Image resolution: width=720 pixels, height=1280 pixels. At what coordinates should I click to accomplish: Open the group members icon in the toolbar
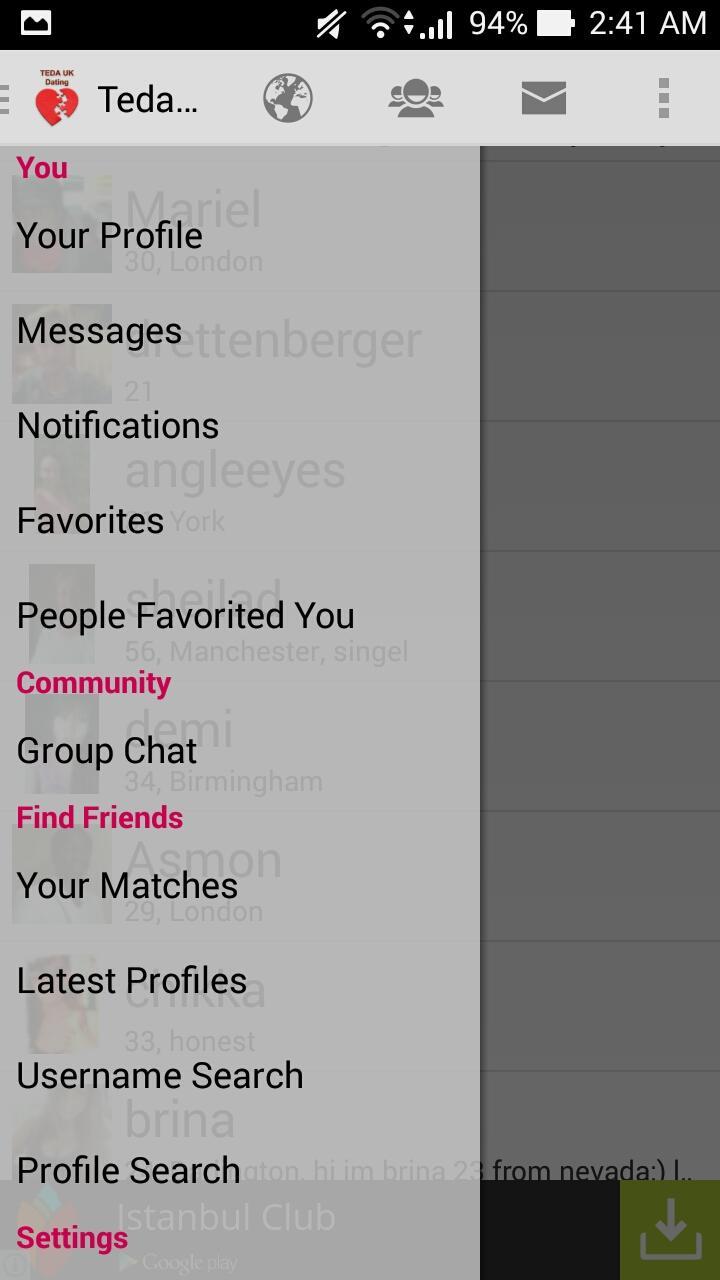coord(415,97)
